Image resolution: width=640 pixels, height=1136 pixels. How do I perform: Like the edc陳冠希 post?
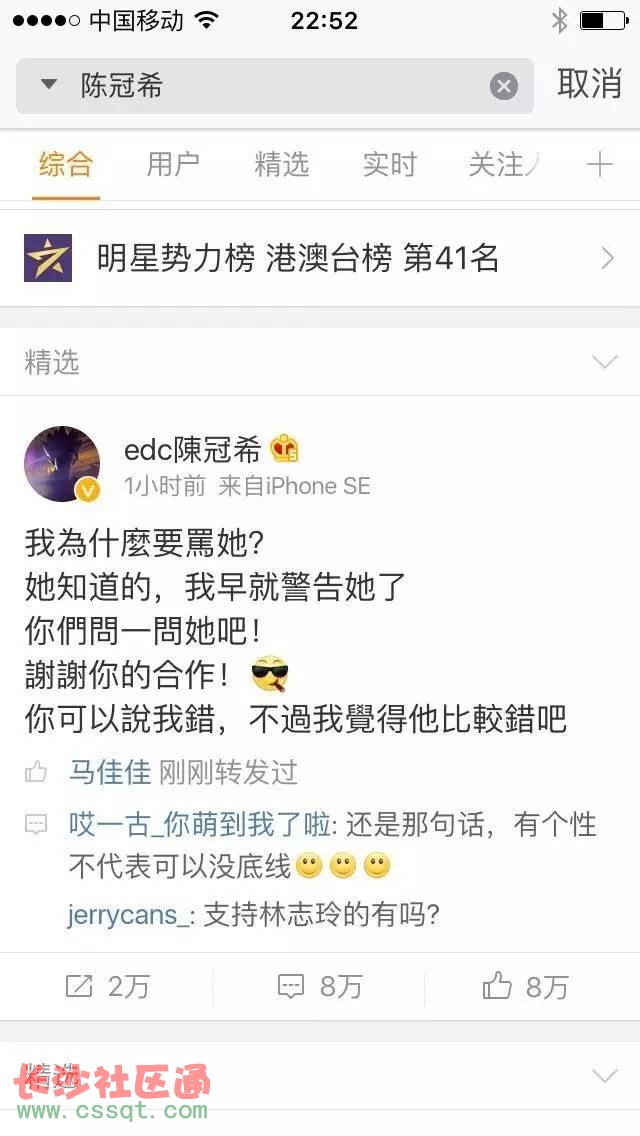[x=525, y=987]
